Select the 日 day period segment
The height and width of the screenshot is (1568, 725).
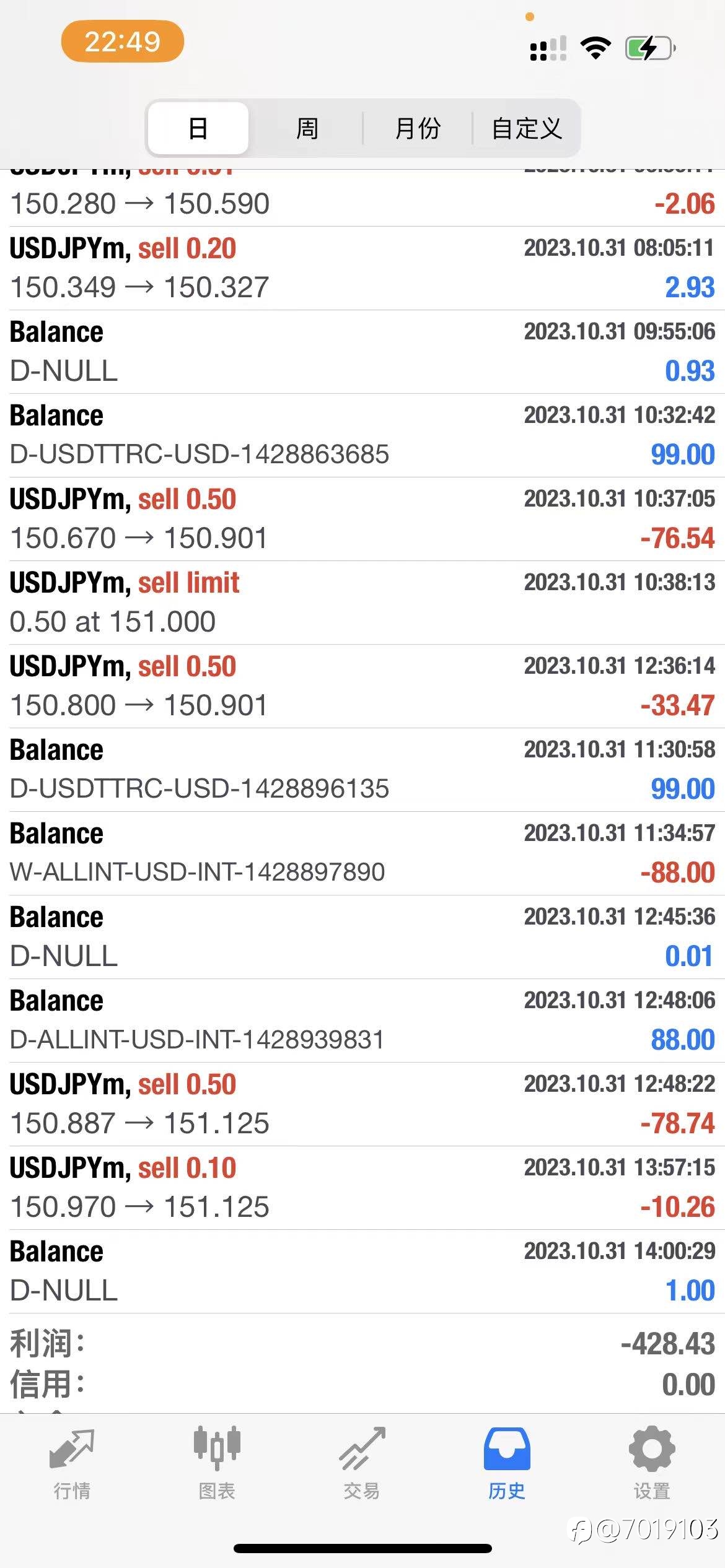198,128
